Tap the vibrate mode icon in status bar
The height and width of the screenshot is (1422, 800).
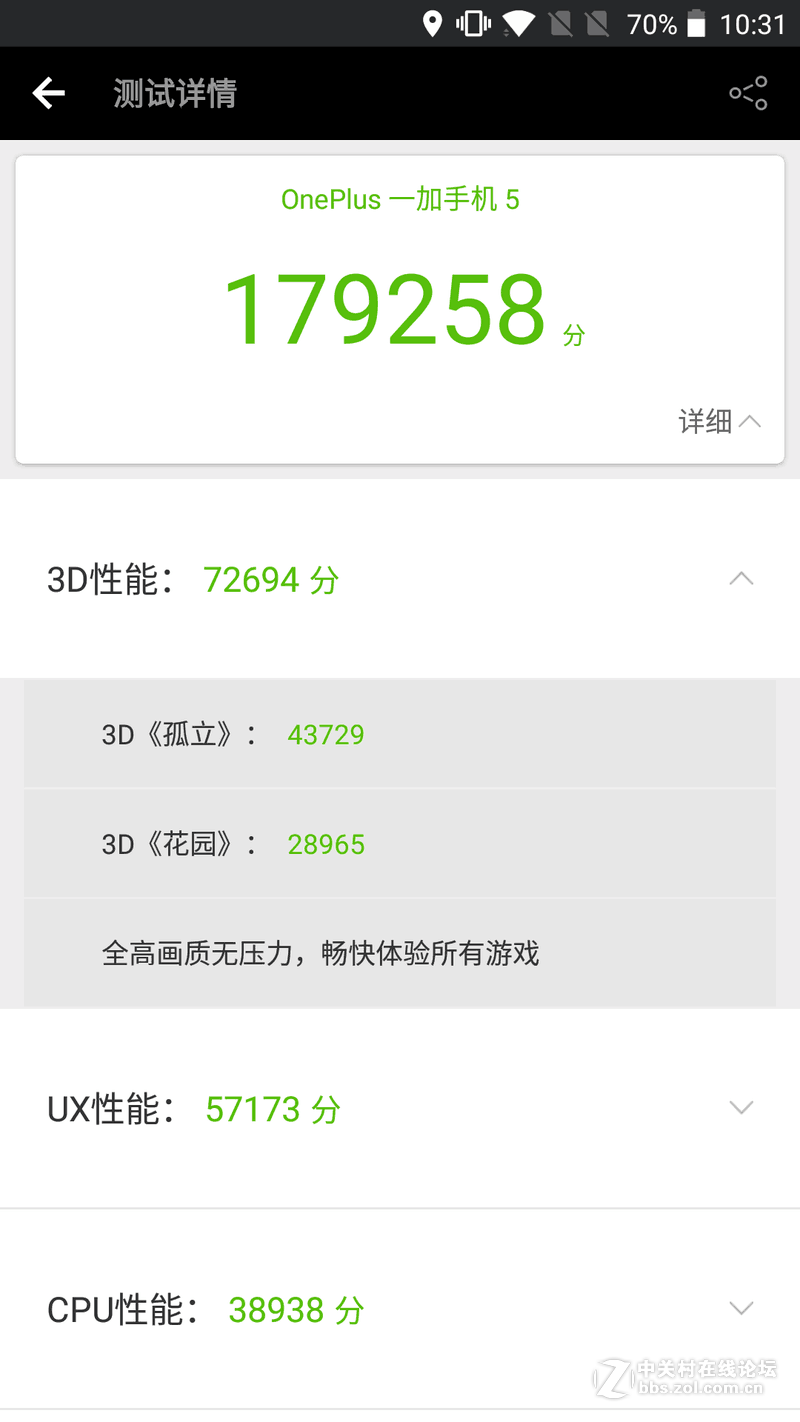(x=474, y=23)
